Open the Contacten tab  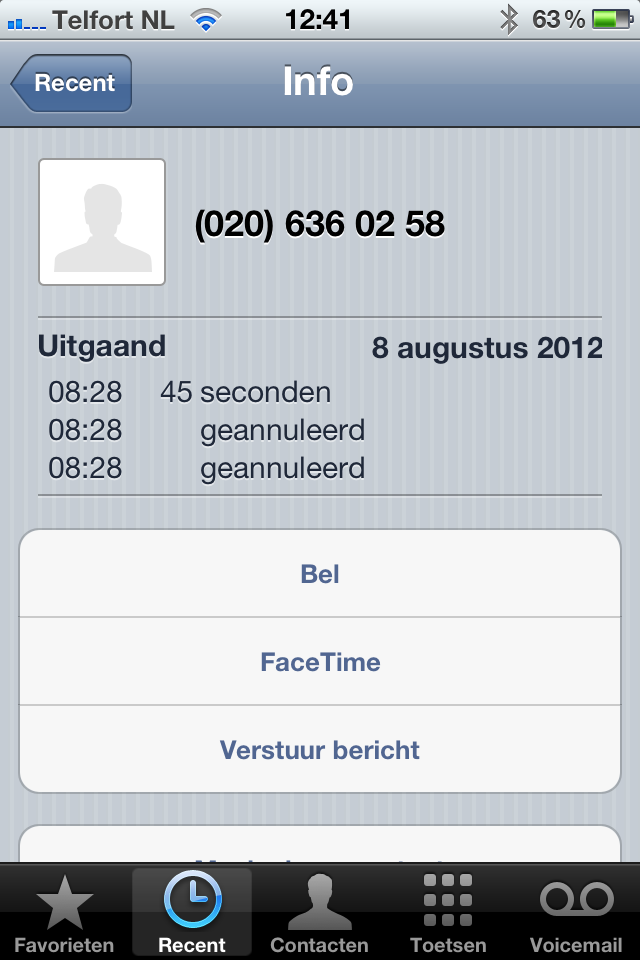tap(320, 912)
